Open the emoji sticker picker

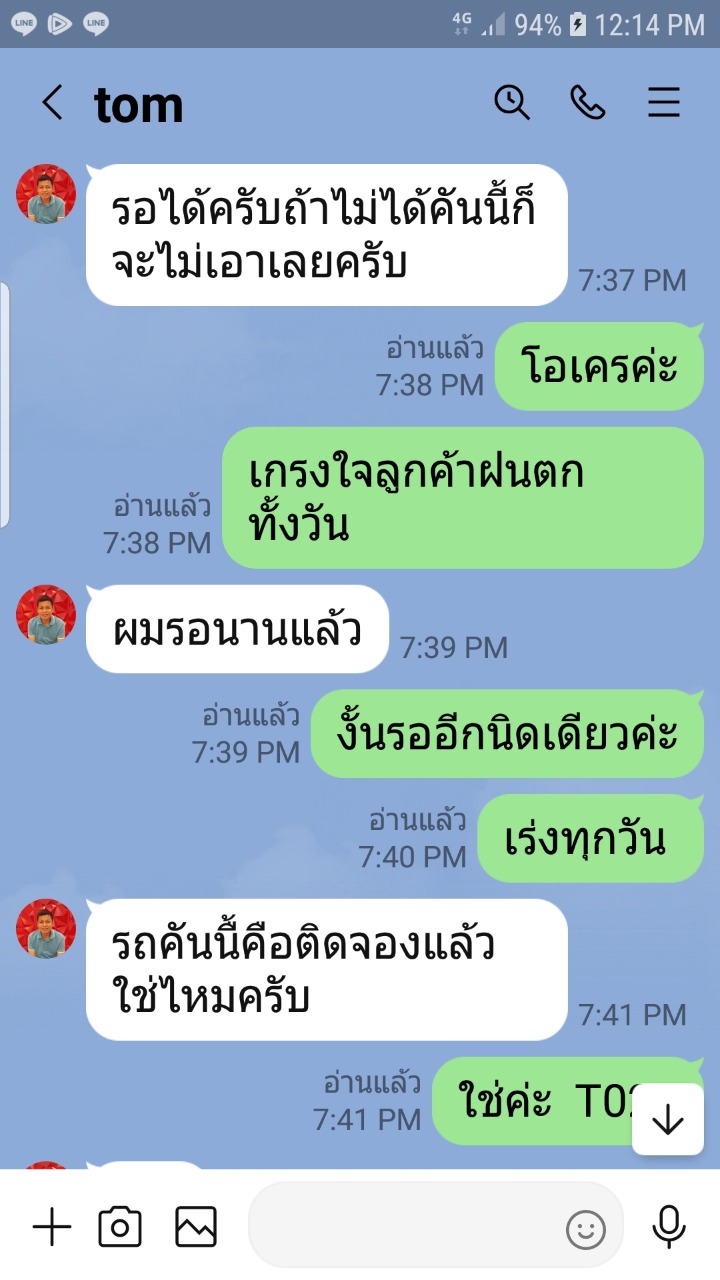586,1229
